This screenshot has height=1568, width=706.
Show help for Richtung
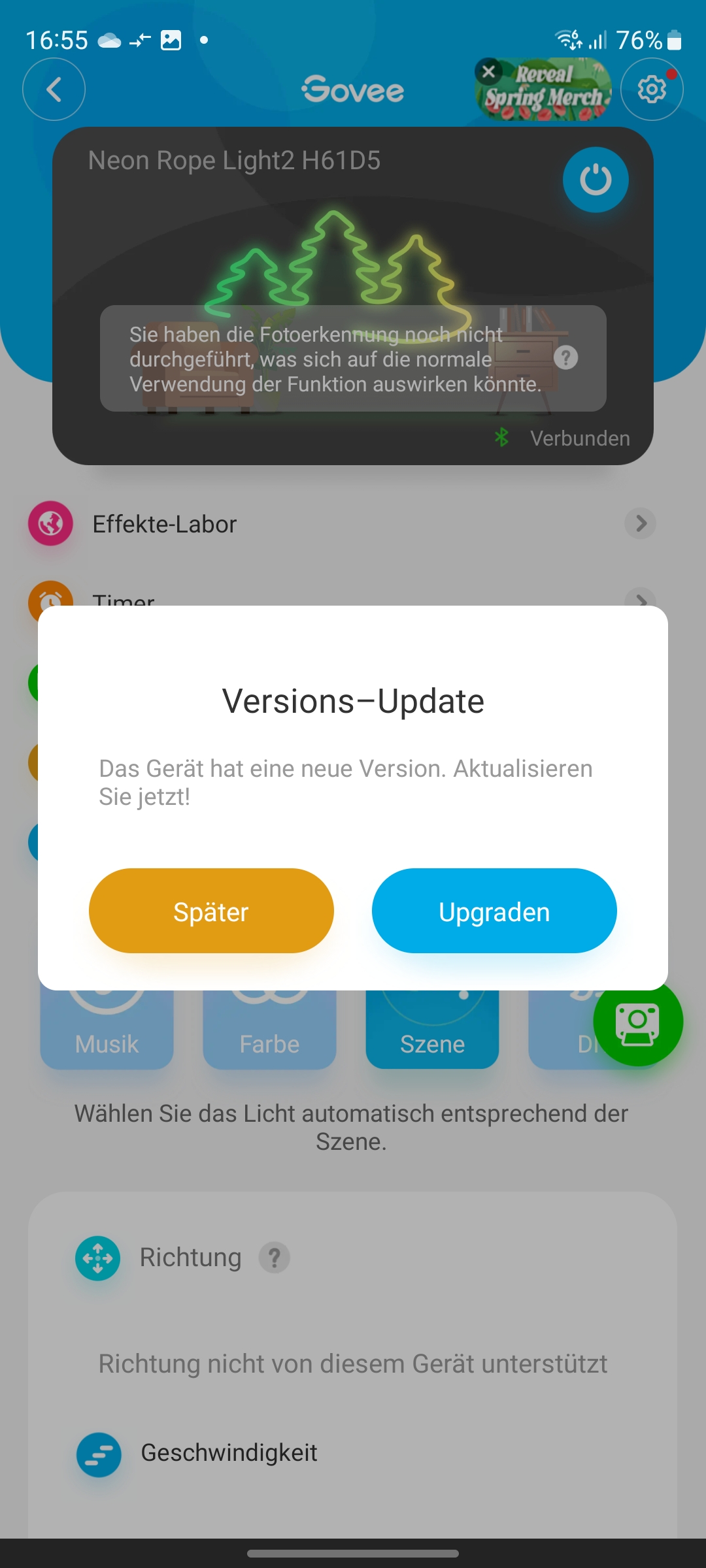[x=275, y=1258]
